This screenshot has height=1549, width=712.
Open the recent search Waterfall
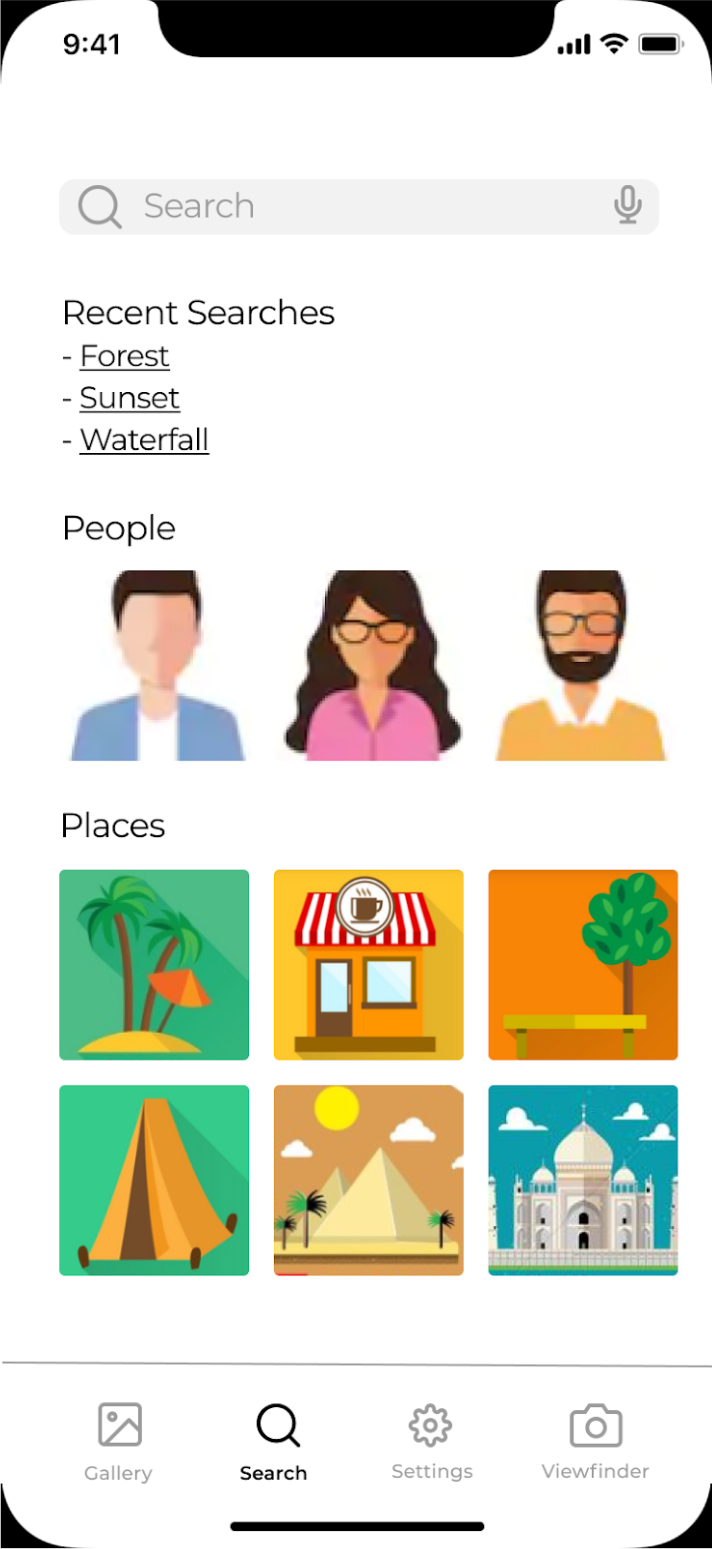pos(144,440)
